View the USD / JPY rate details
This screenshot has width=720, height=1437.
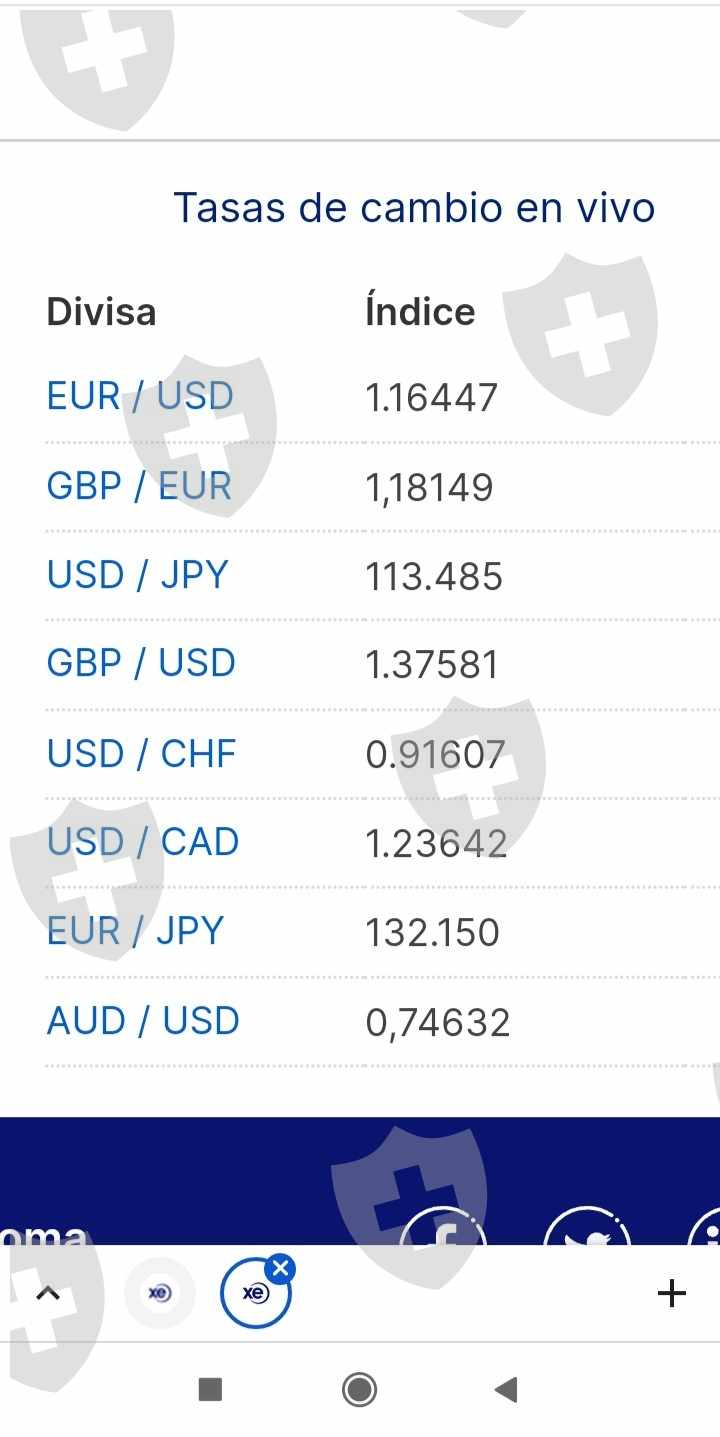[x=138, y=575]
